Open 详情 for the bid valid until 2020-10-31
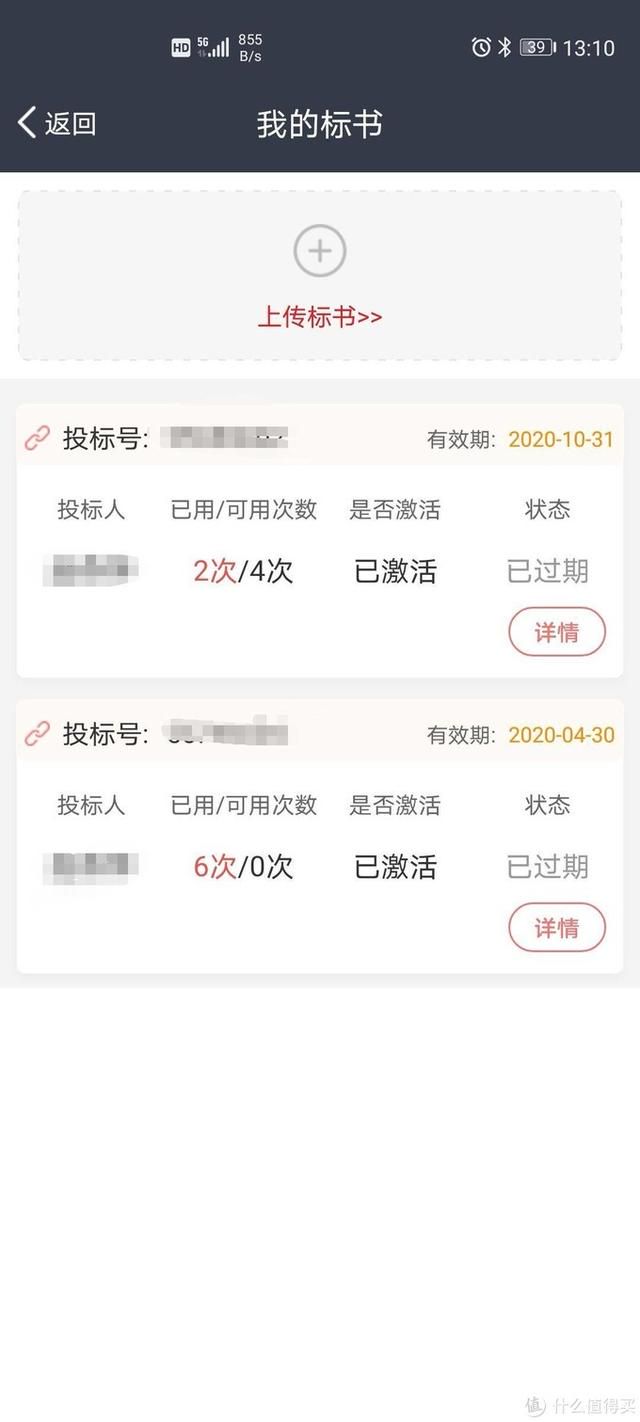The width and height of the screenshot is (640, 1422). 557,632
